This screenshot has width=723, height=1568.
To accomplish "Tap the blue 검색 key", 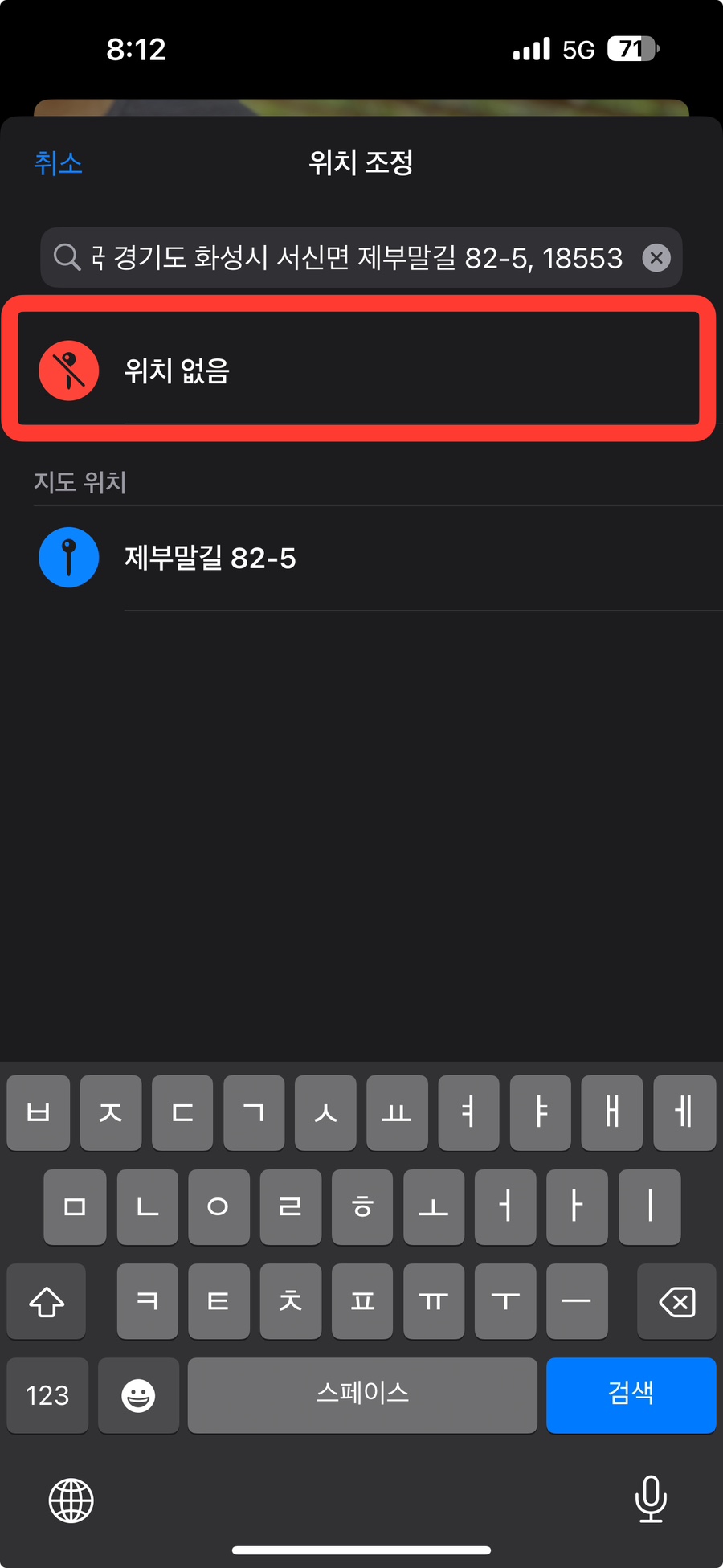I will click(631, 1394).
